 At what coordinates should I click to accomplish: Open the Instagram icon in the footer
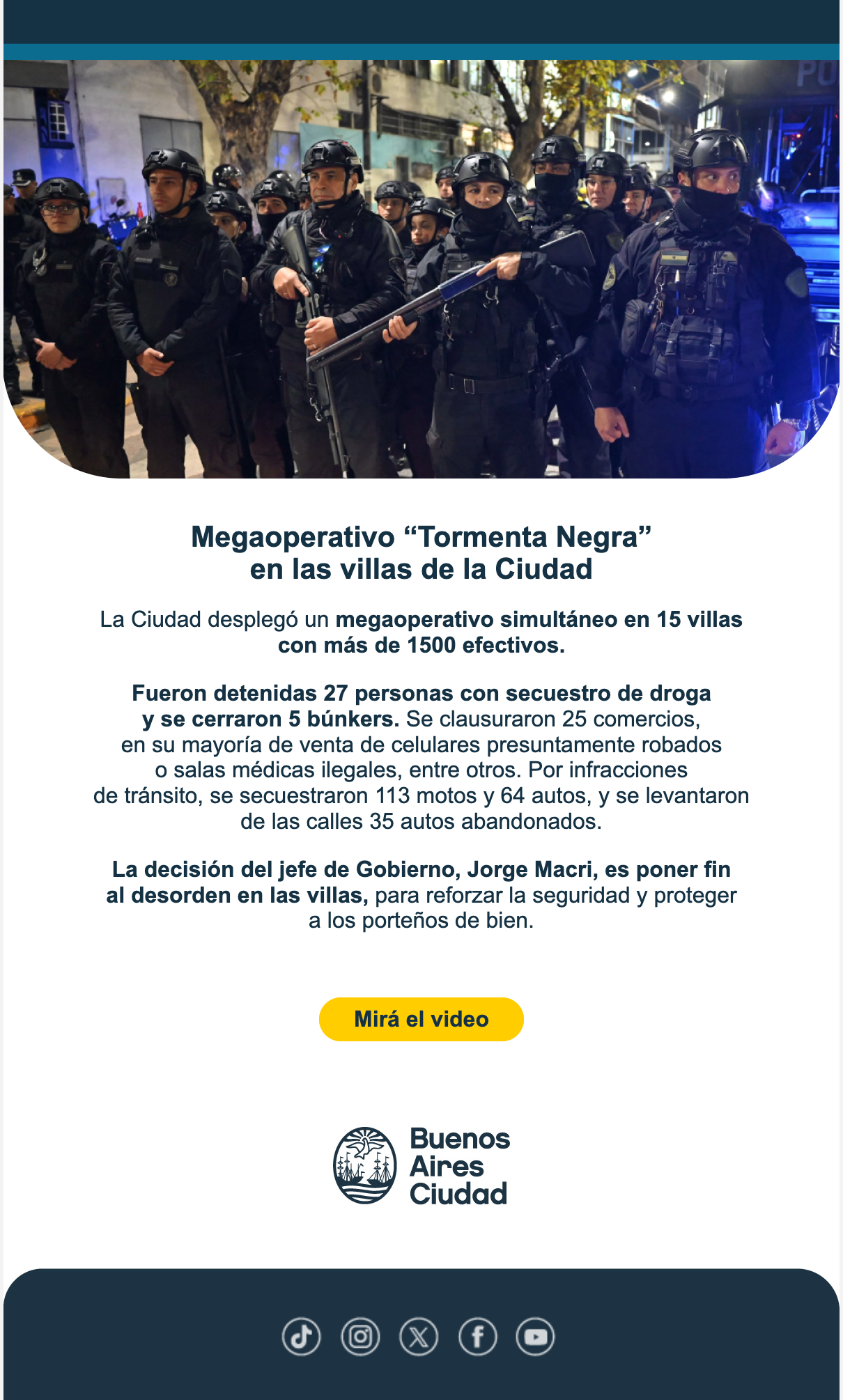click(360, 1337)
